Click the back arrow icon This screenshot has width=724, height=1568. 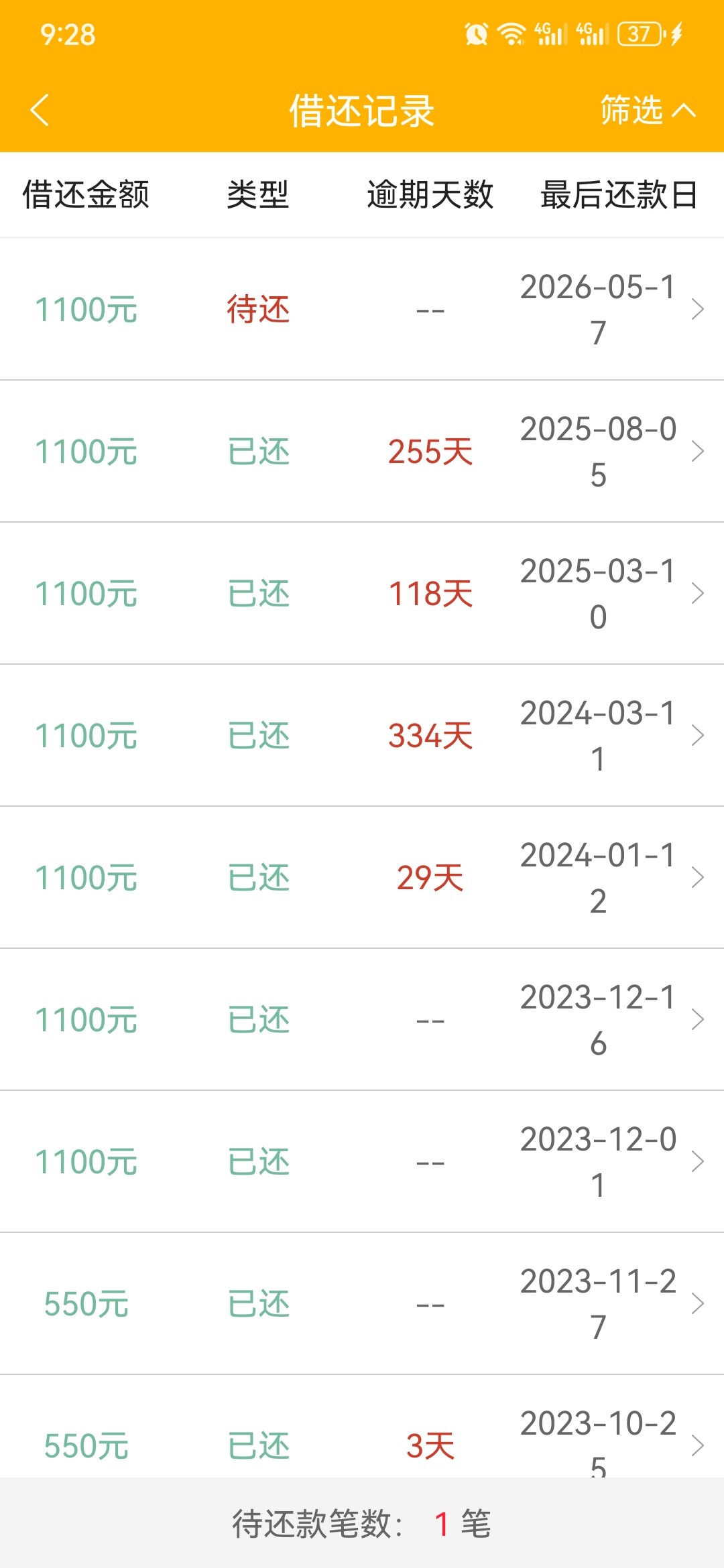coord(38,111)
